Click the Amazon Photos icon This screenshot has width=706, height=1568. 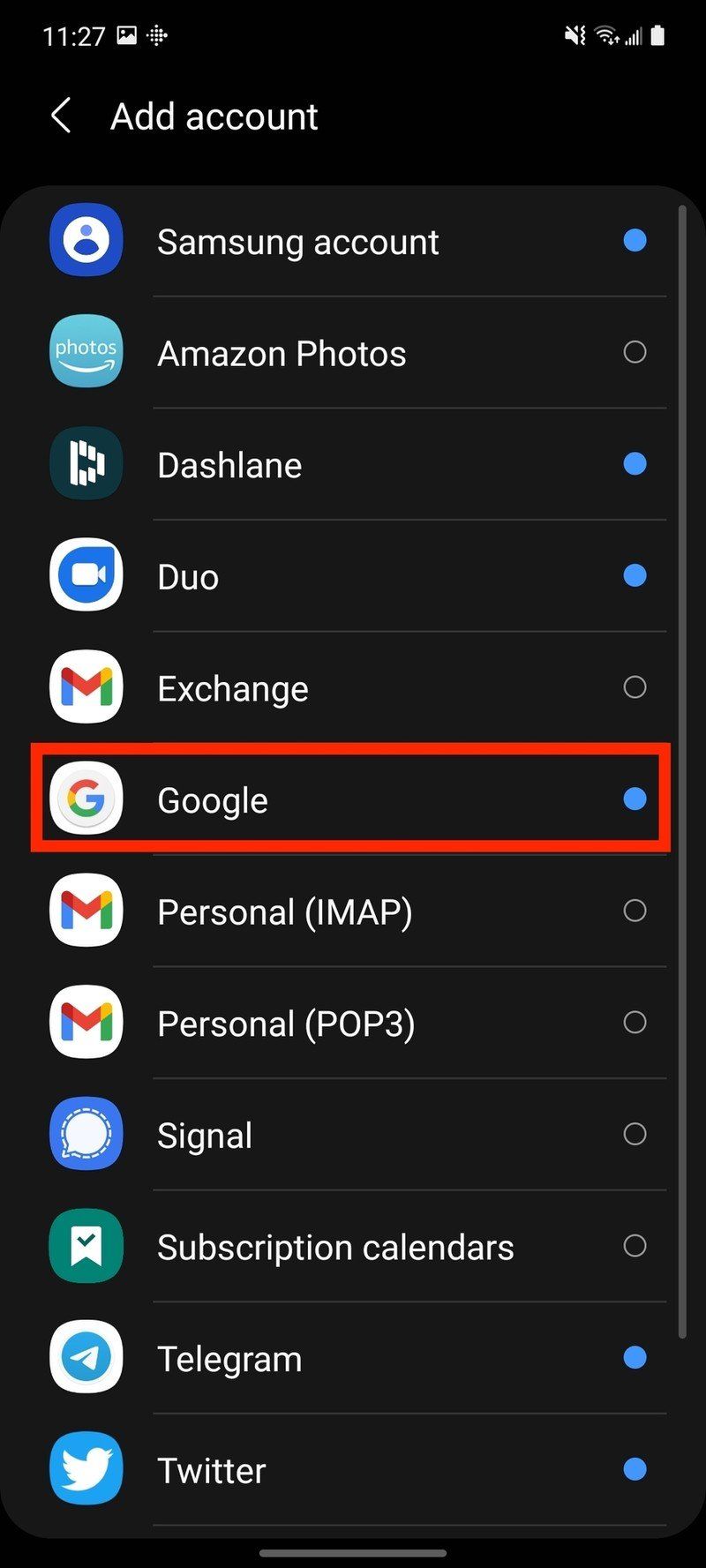pos(86,352)
